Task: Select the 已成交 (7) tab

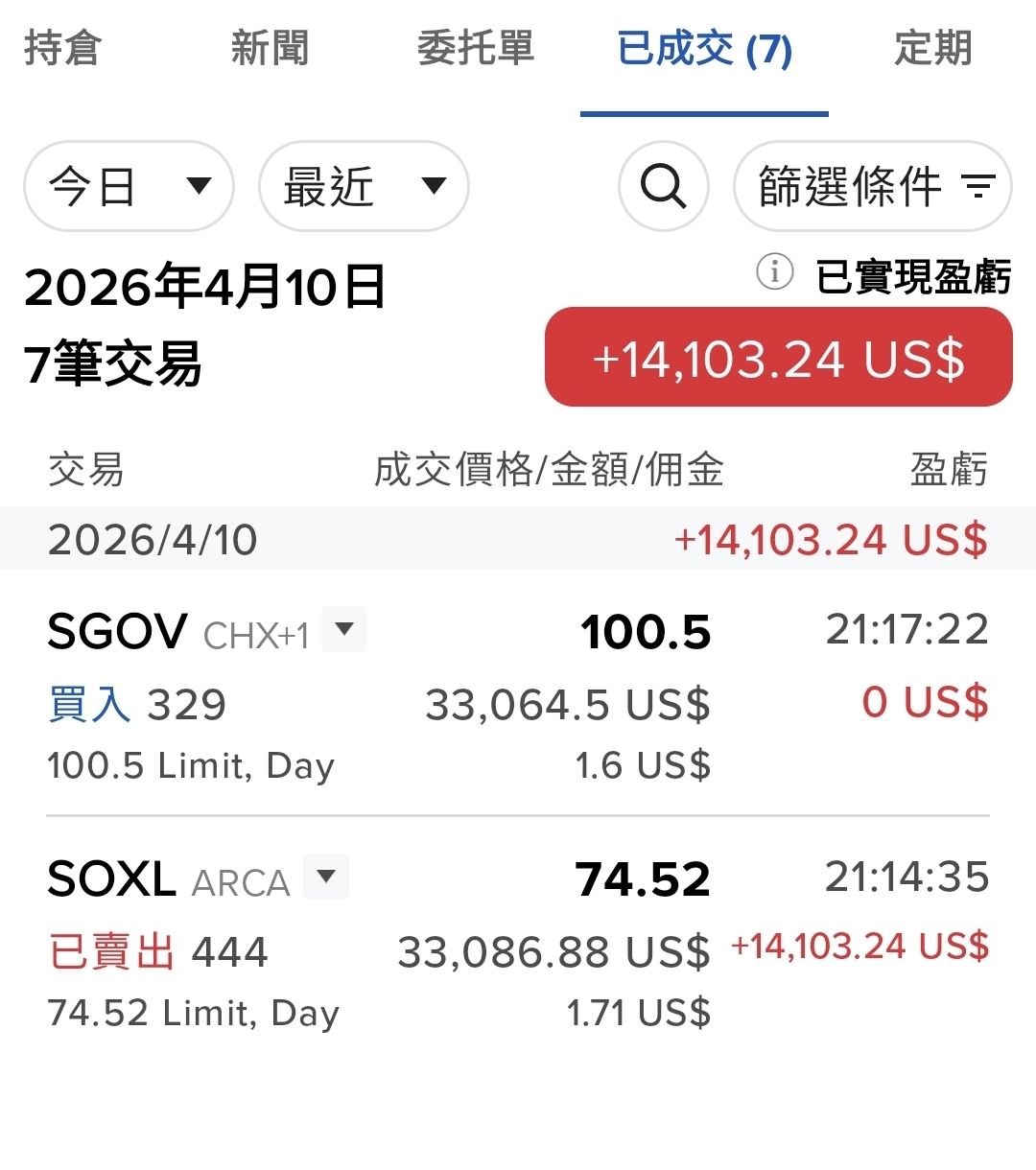Action: [x=704, y=50]
